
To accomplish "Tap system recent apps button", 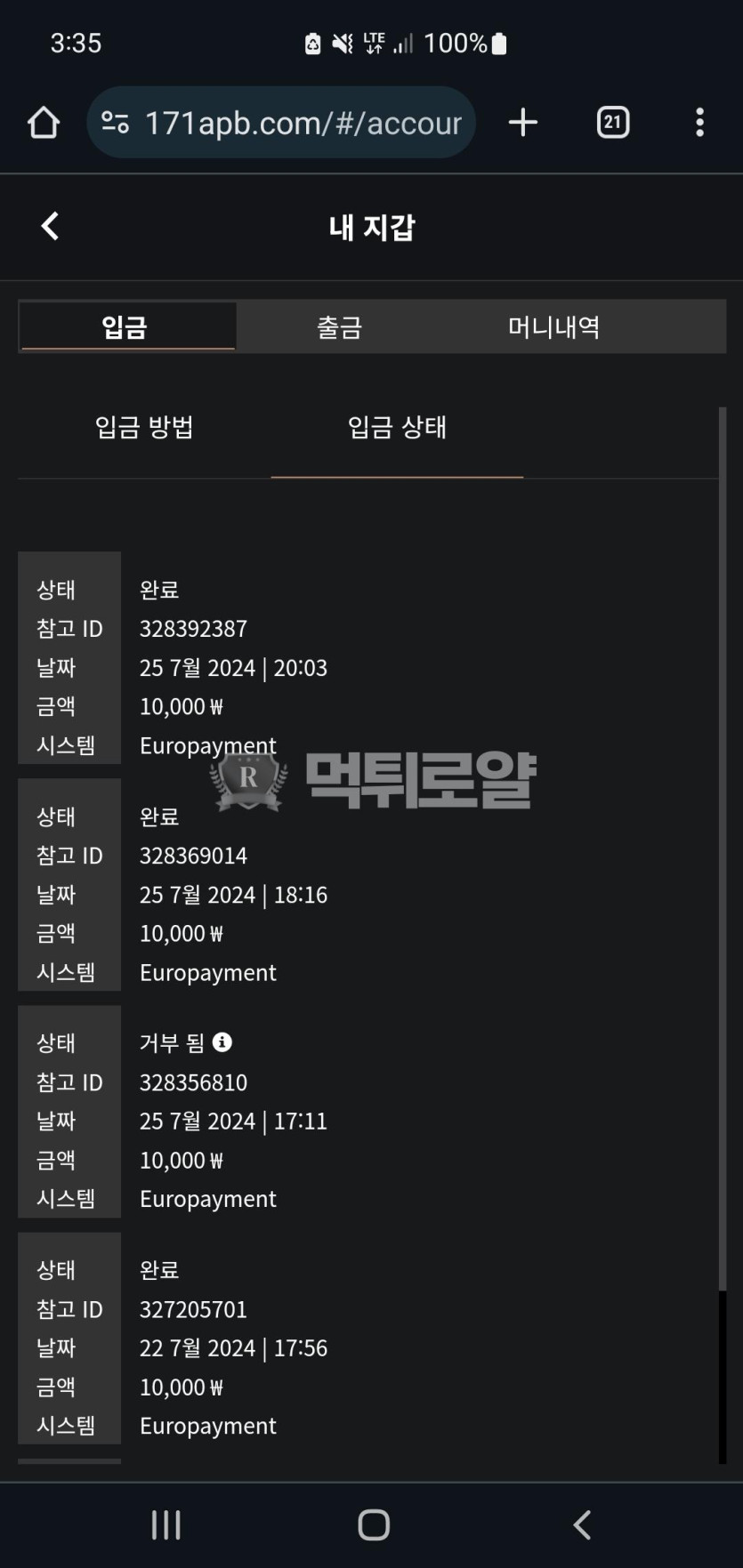I will [x=166, y=1524].
